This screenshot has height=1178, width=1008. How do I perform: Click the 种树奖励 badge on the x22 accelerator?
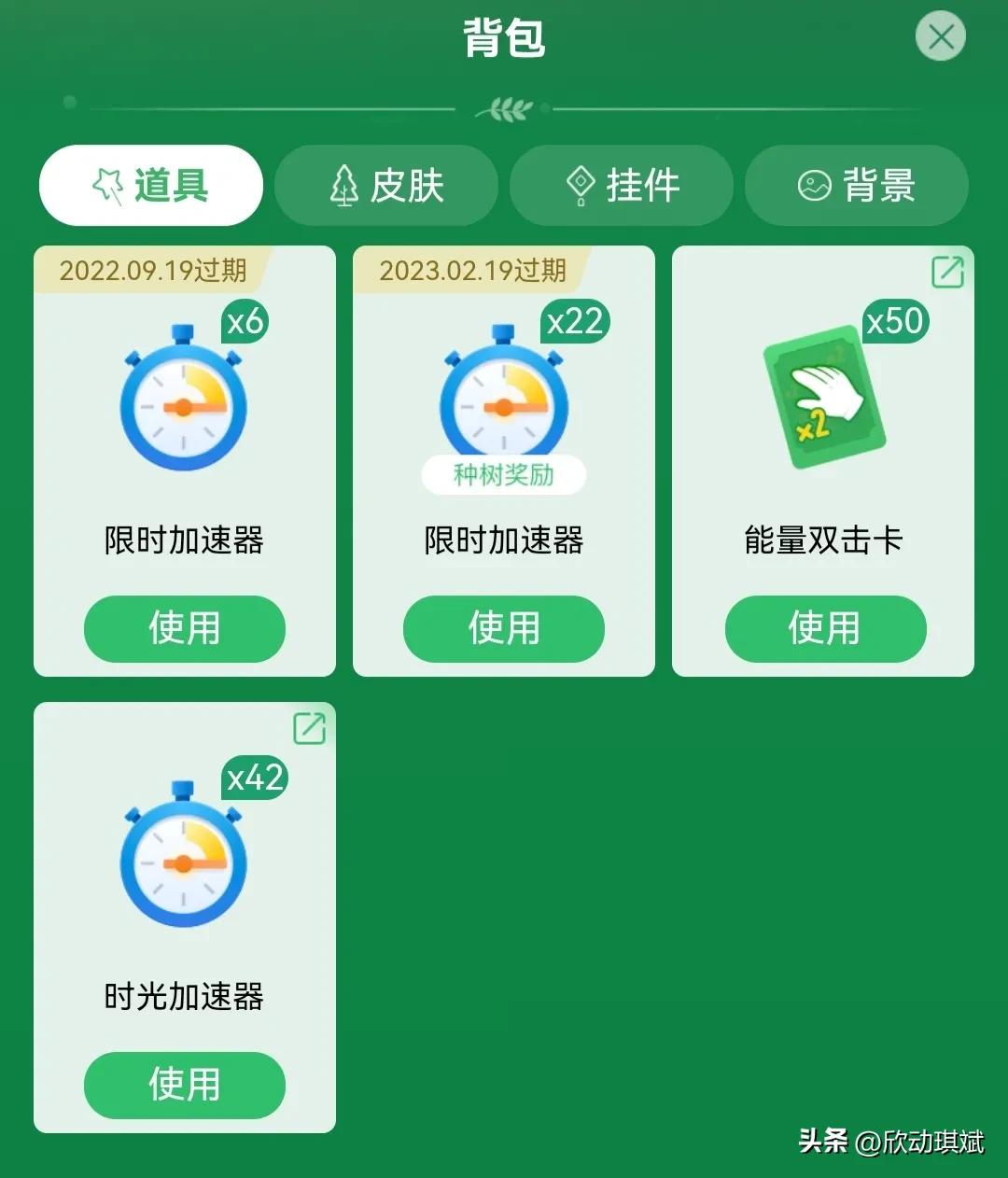[x=503, y=475]
